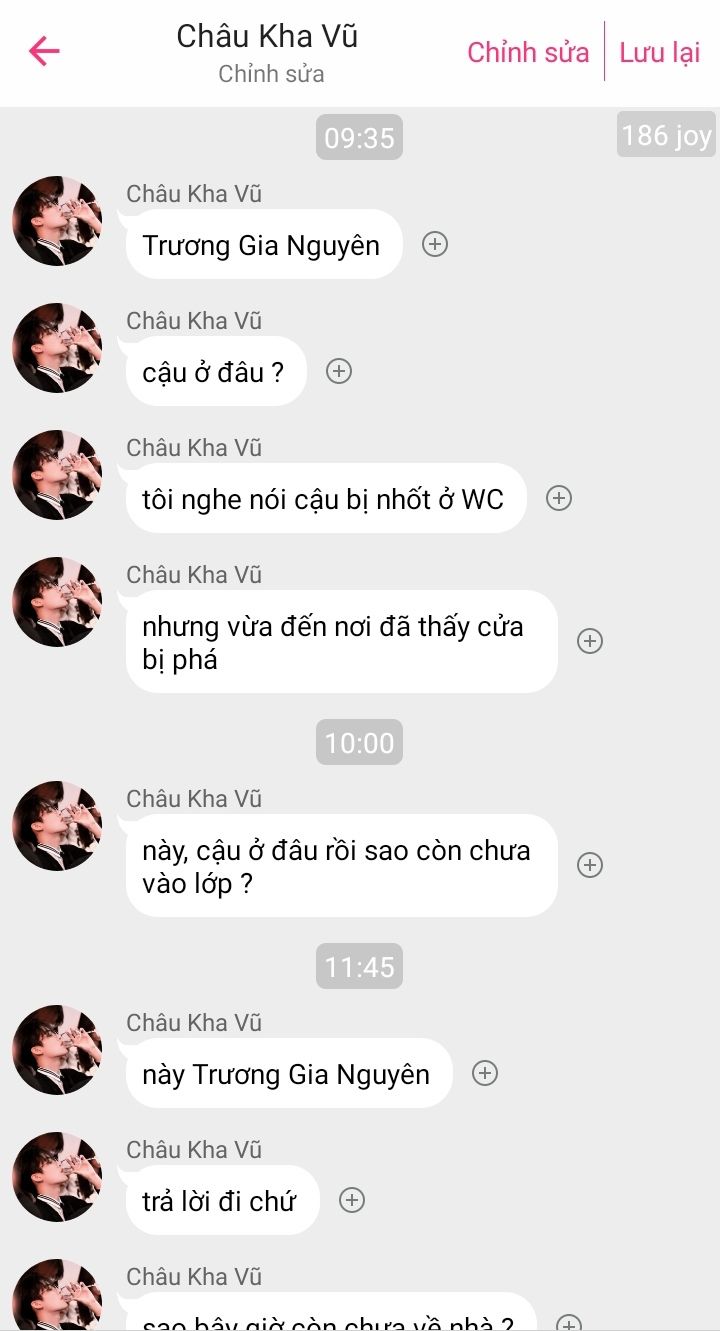Tap plus icon next to 'cậu ở đâu ?'

pos(339,371)
